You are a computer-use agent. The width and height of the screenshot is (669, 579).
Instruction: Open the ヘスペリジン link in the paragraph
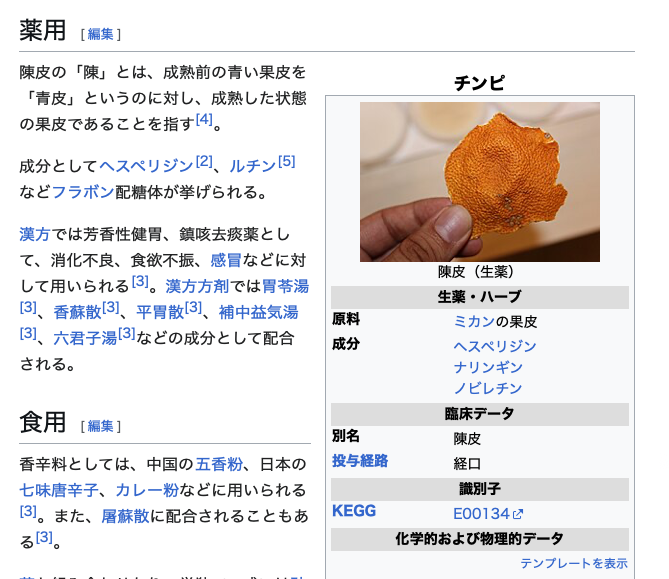[145, 166]
